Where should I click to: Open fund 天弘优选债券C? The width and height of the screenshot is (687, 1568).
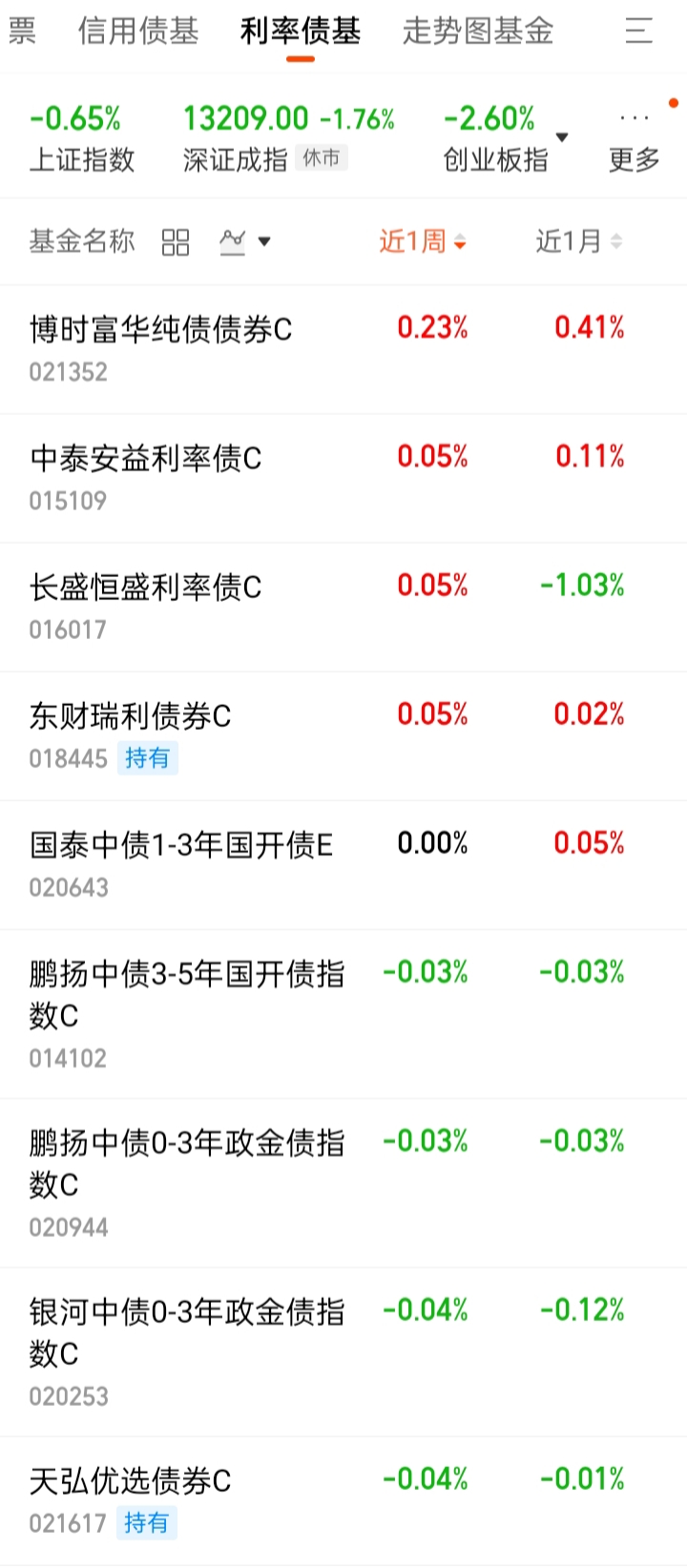pos(343,1501)
